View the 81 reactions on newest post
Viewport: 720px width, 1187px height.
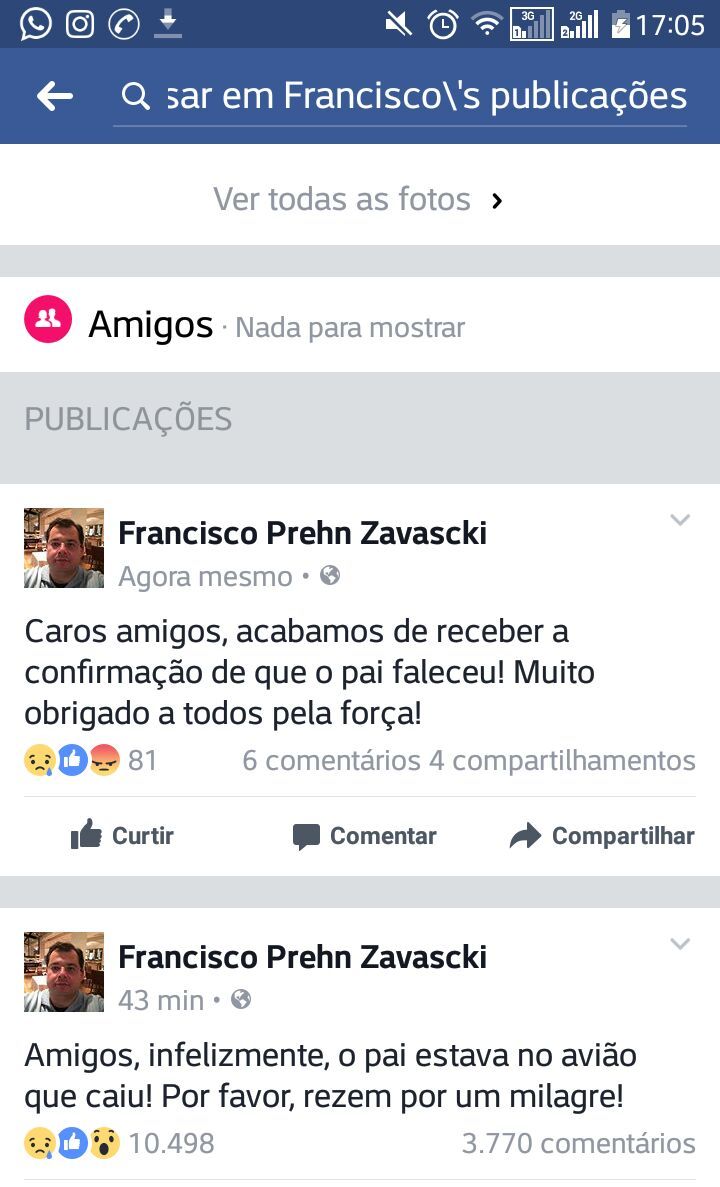point(90,761)
